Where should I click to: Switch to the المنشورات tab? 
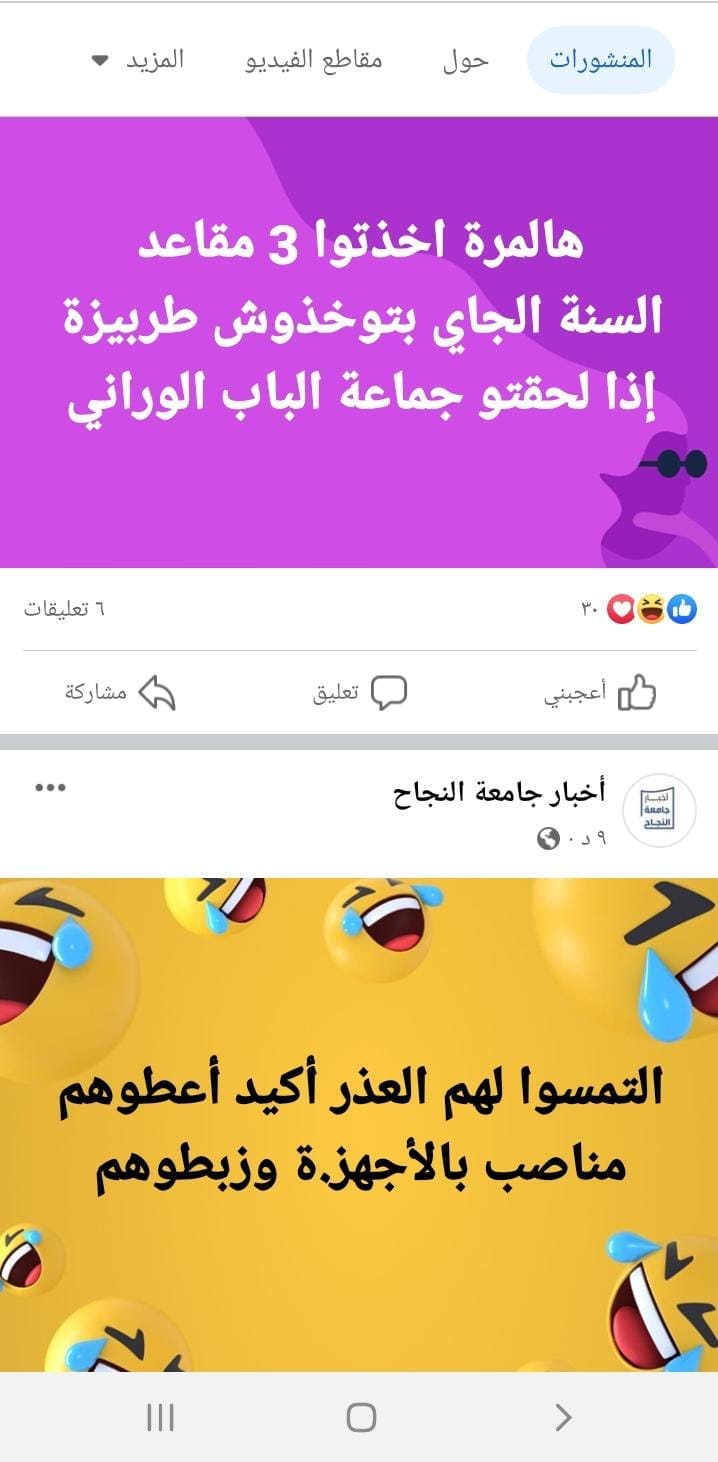[x=601, y=60]
